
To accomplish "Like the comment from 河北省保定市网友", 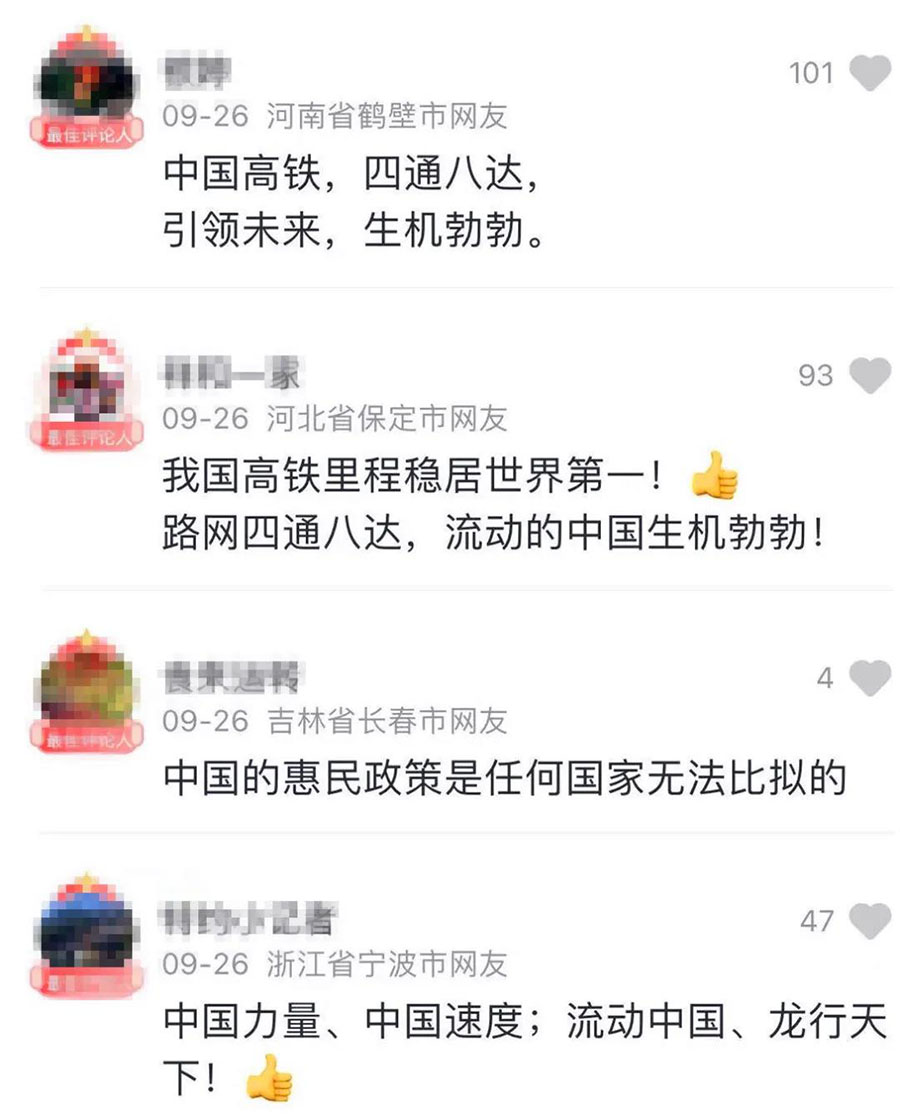I will click(869, 375).
